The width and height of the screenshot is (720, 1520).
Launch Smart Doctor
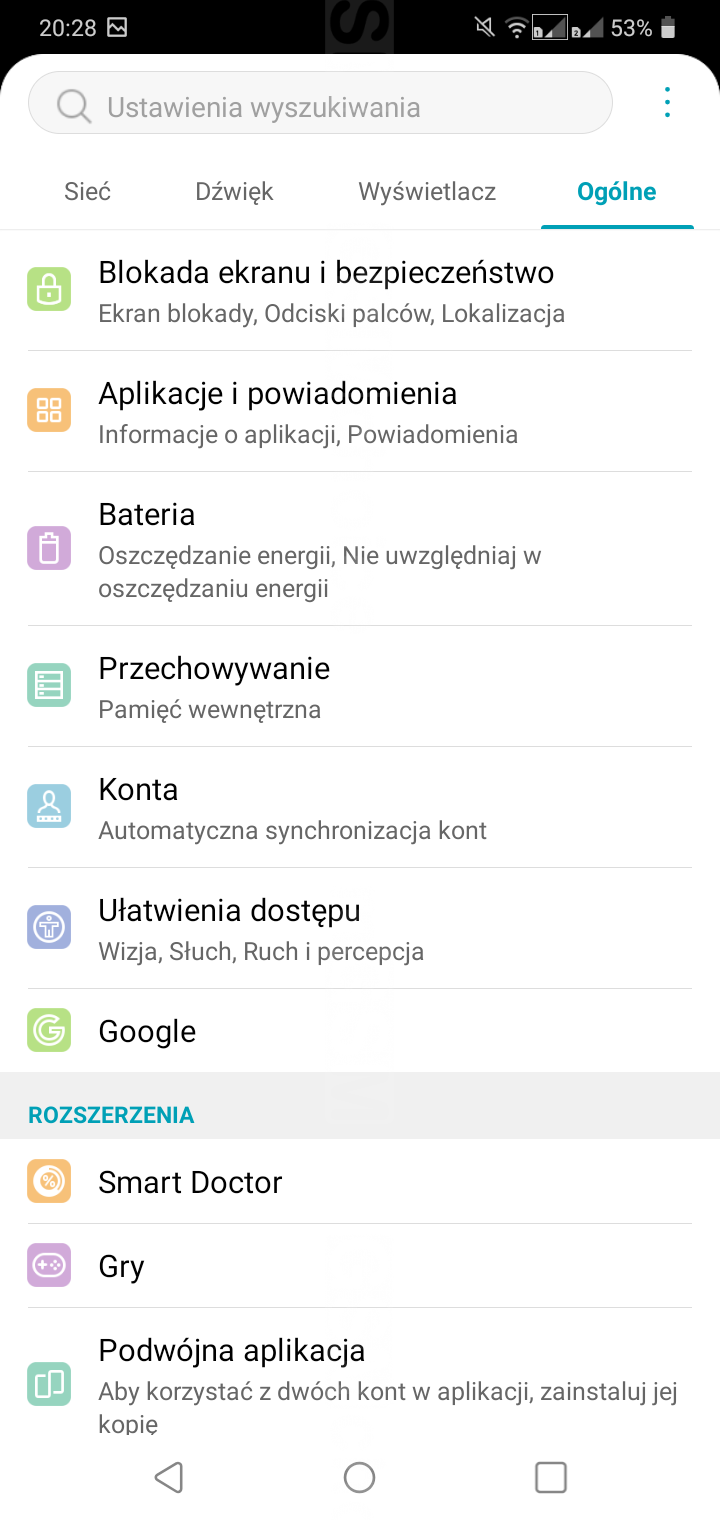[360, 1182]
